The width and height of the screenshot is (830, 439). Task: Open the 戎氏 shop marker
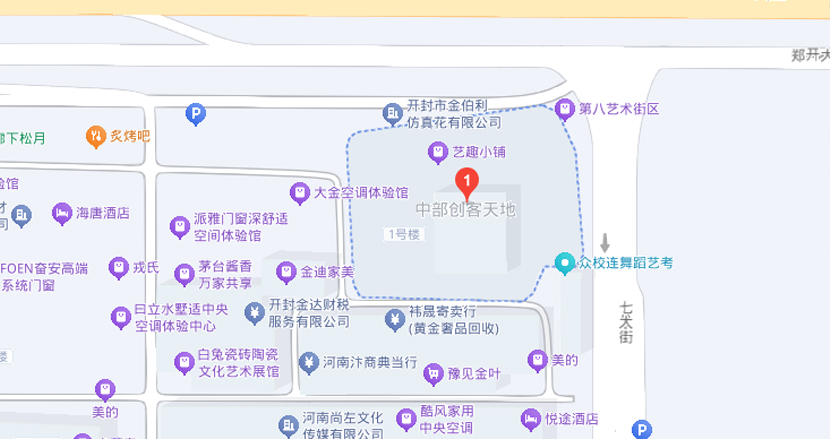119,268
